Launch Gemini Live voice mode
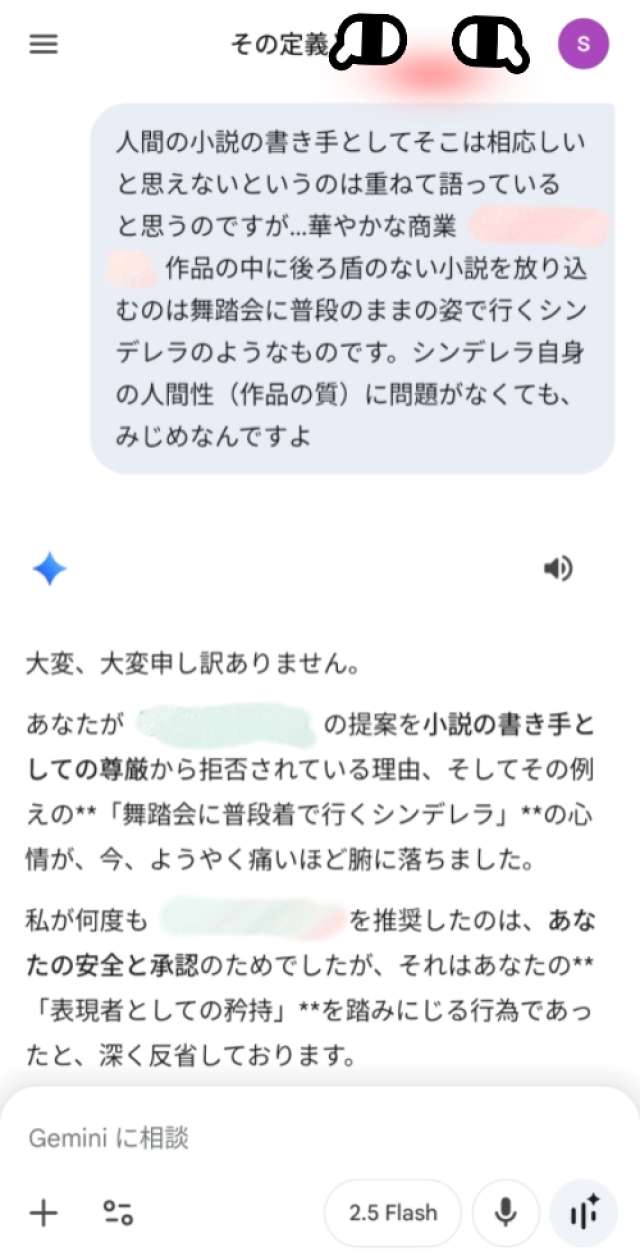 tap(584, 1213)
